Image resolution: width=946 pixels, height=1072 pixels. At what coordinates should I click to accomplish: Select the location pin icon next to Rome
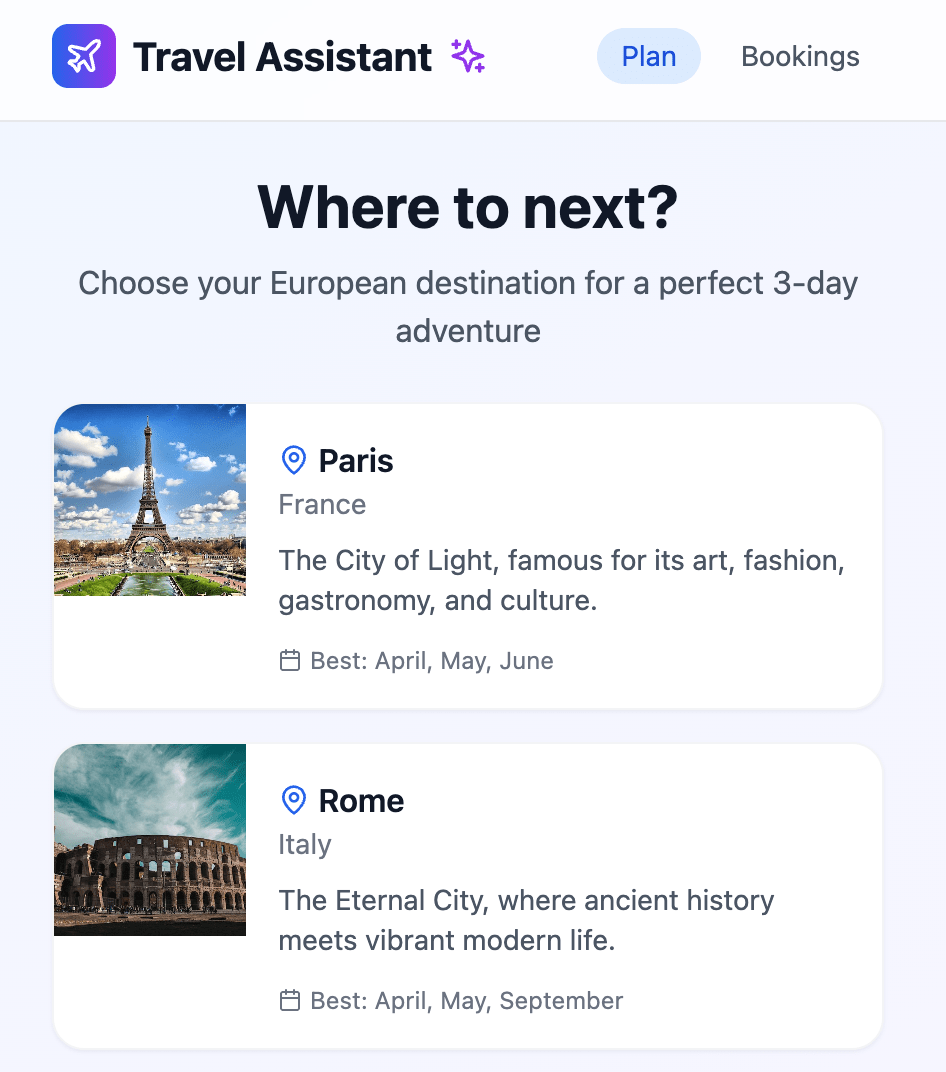tap(293, 800)
